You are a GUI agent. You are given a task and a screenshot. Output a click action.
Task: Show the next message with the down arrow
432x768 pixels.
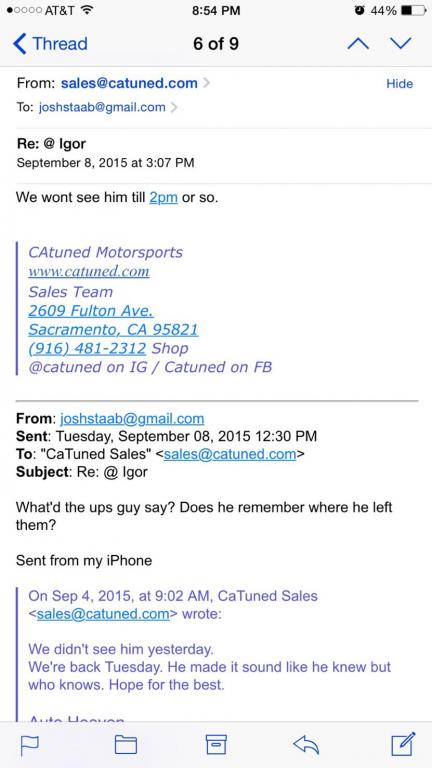(x=401, y=44)
